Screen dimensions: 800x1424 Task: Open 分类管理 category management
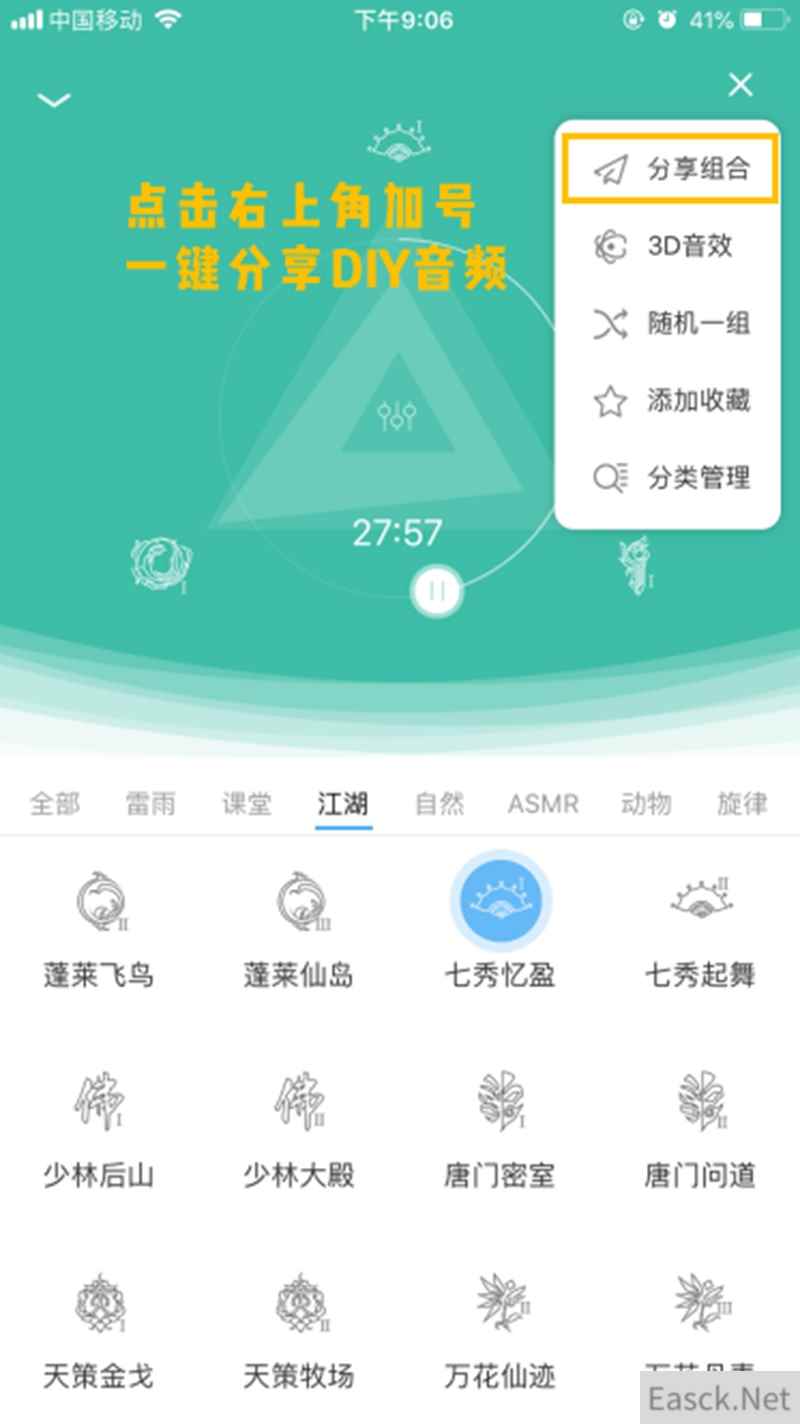[x=669, y=478]
